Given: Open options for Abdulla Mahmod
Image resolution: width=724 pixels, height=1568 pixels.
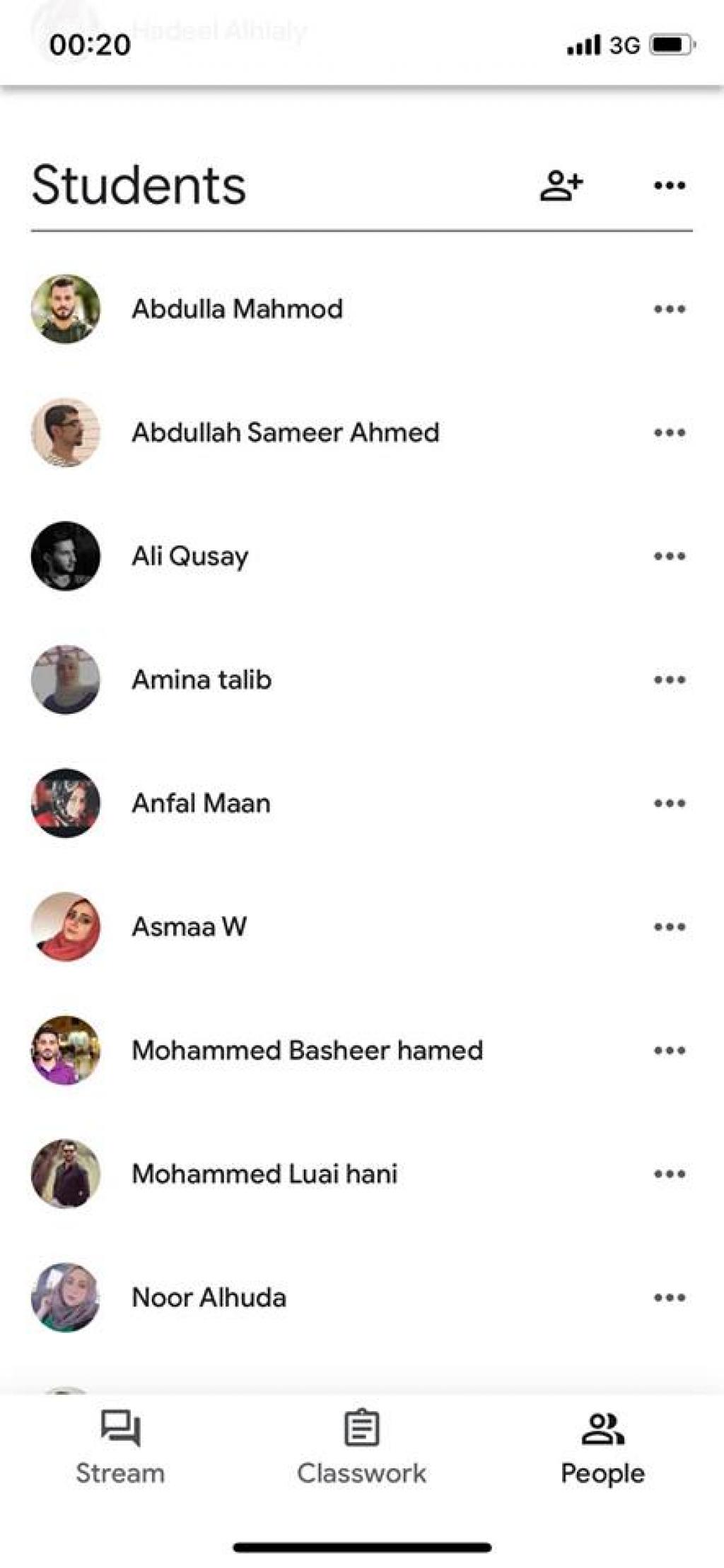Looking at the screenshot, I should point(669,309).
